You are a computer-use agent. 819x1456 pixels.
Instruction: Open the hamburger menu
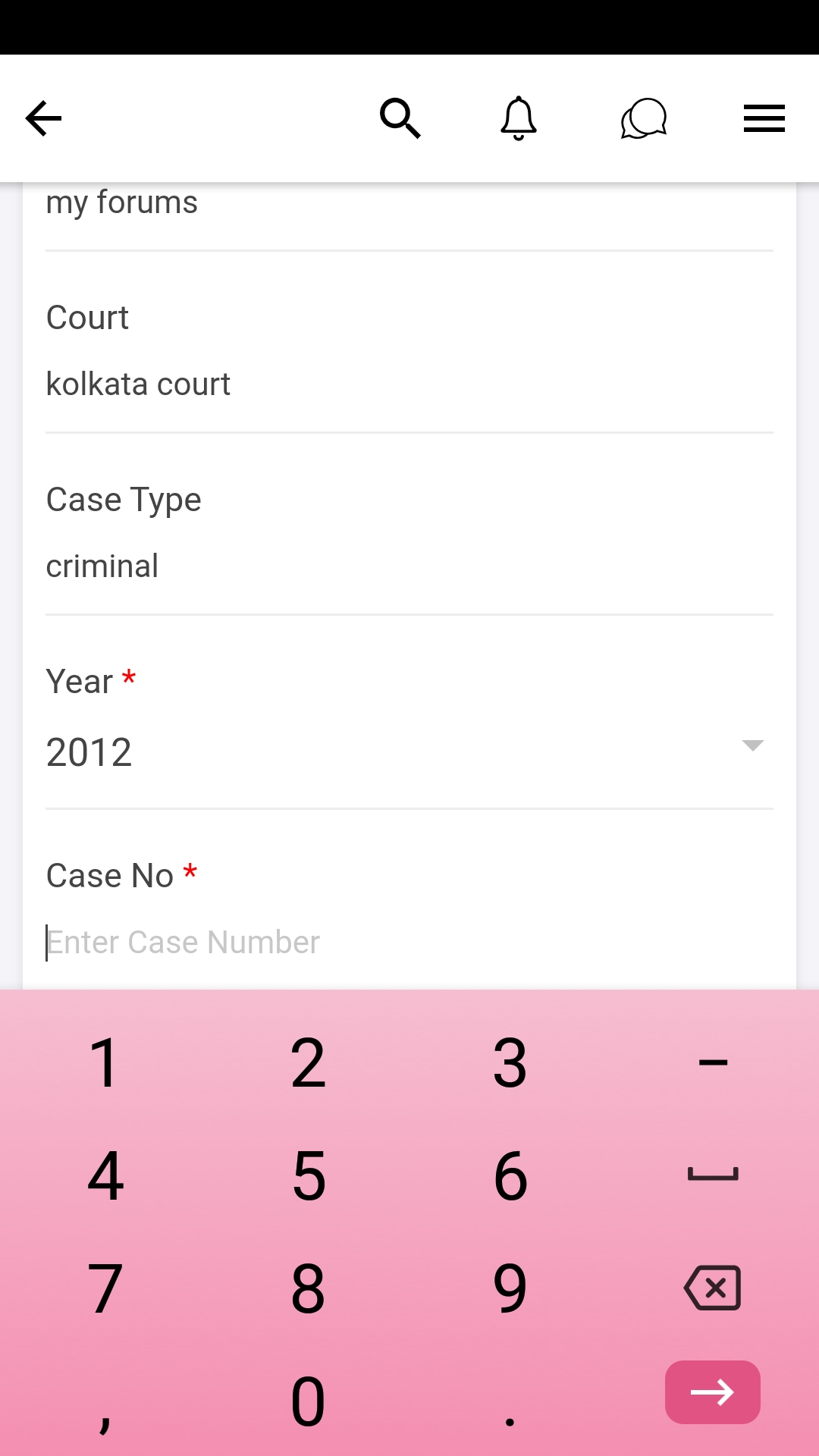764,118
